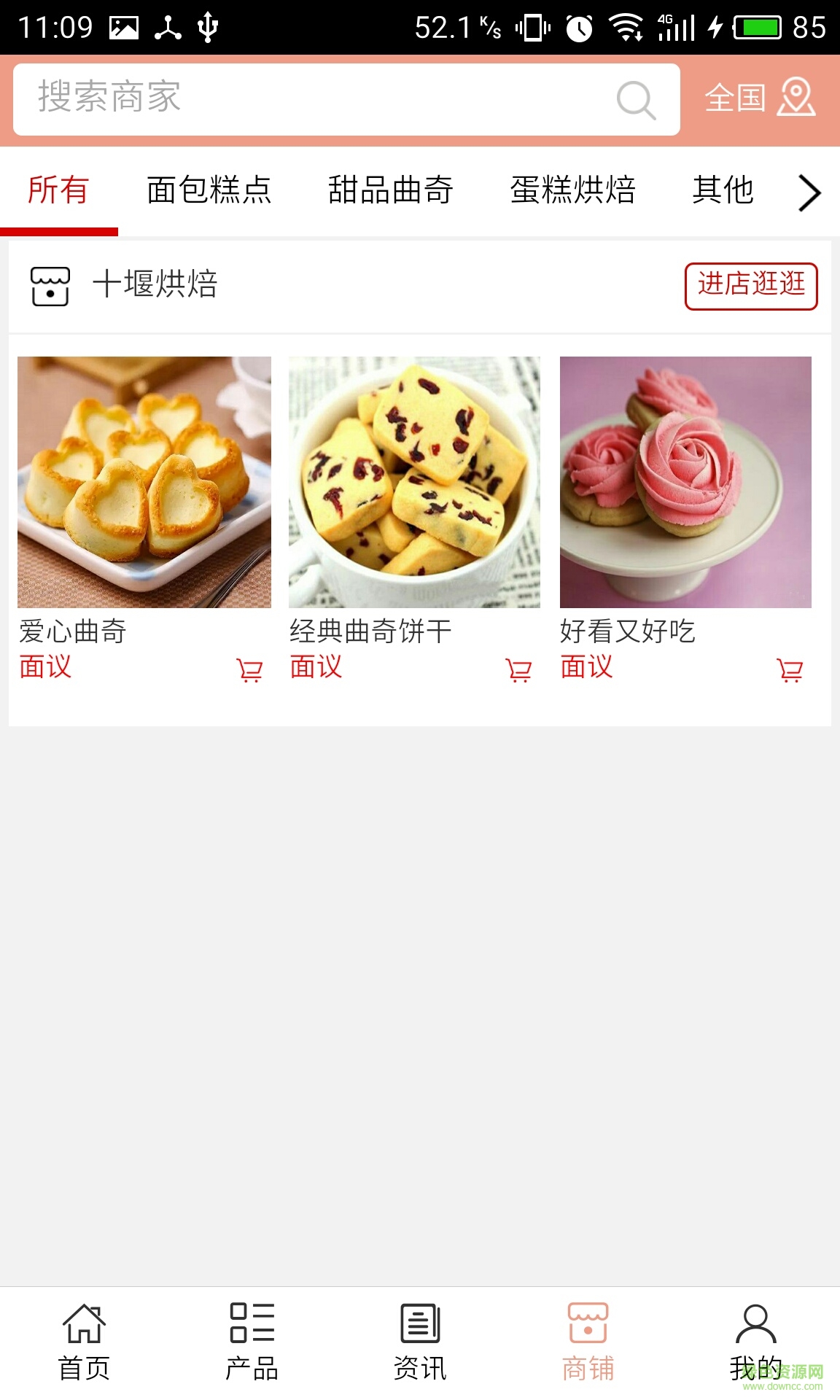Open the 蛋糕烘焙 tab

click(572, 191)
